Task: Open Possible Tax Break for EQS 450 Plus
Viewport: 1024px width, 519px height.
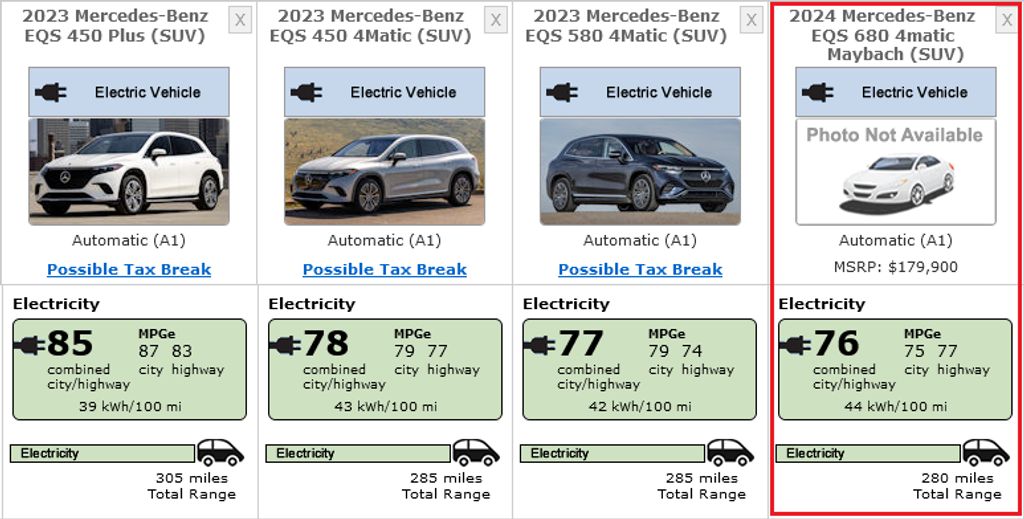Action: point(129,269)
